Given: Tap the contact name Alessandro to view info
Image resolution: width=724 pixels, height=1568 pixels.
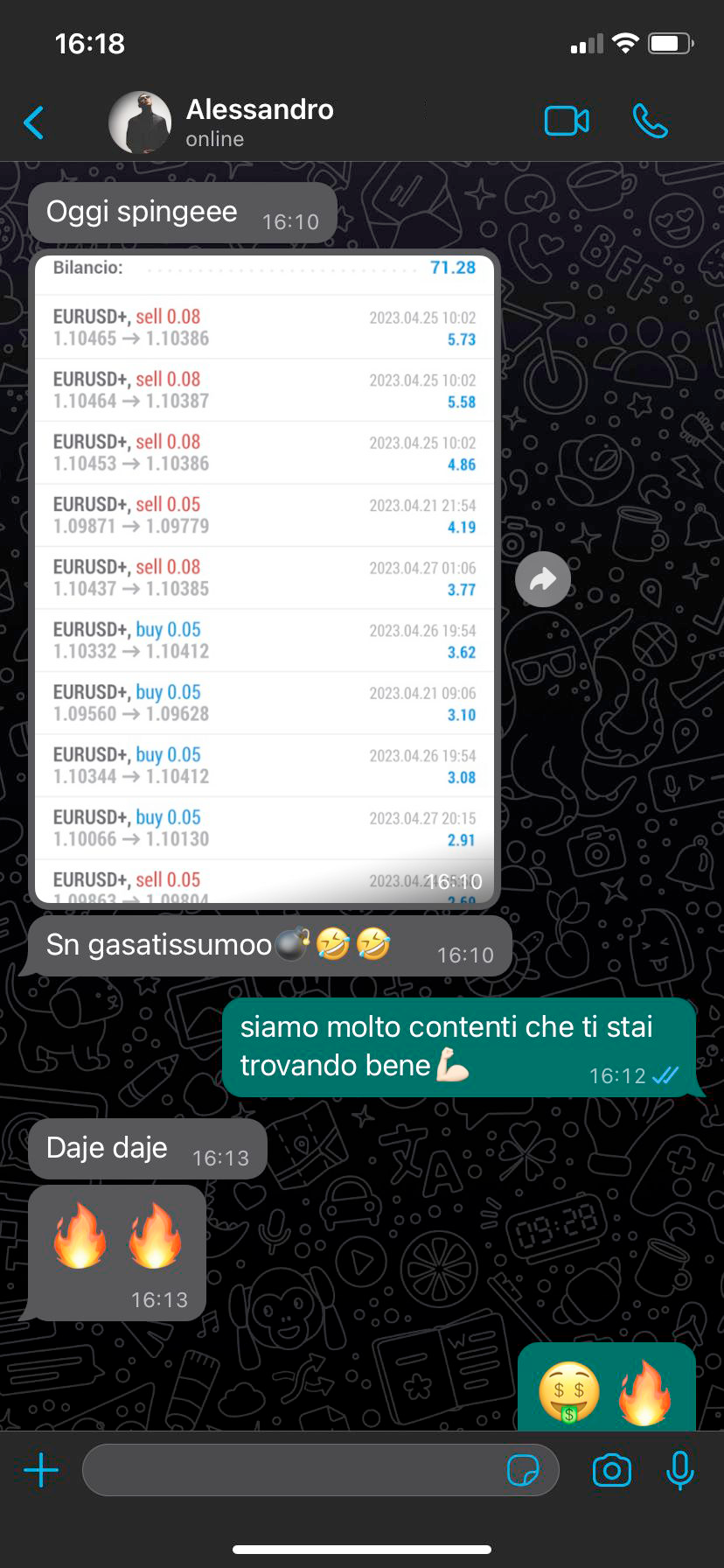Looking at the screenshot, I should [x=259, y=109].
